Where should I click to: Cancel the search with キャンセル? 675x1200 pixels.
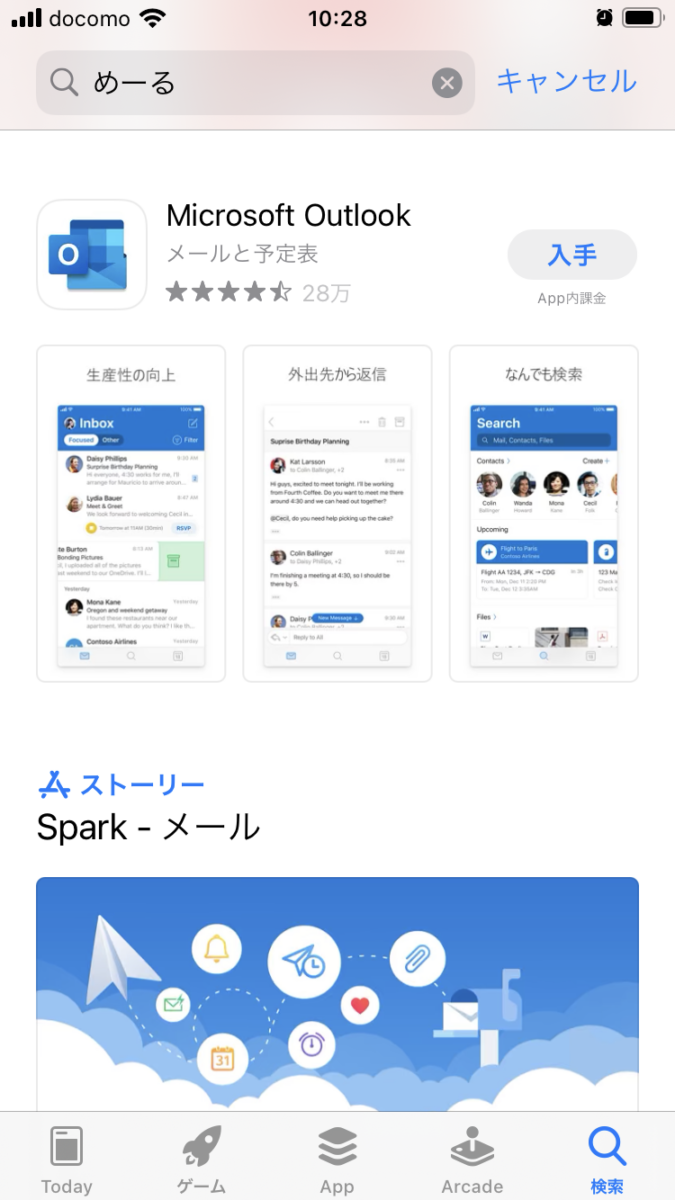click(566, 82)
